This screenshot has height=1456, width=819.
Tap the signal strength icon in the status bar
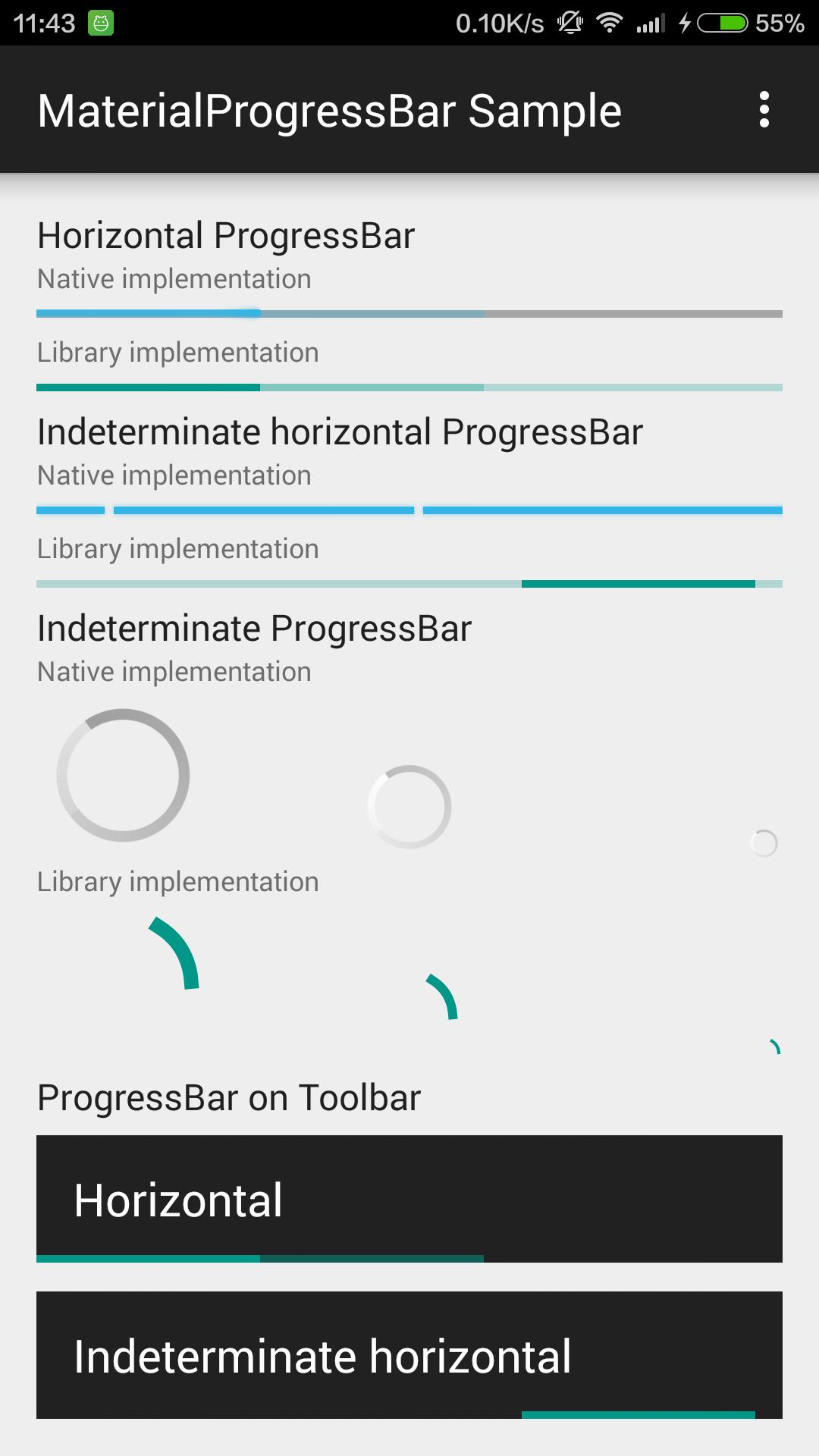[x=650, y=23]
